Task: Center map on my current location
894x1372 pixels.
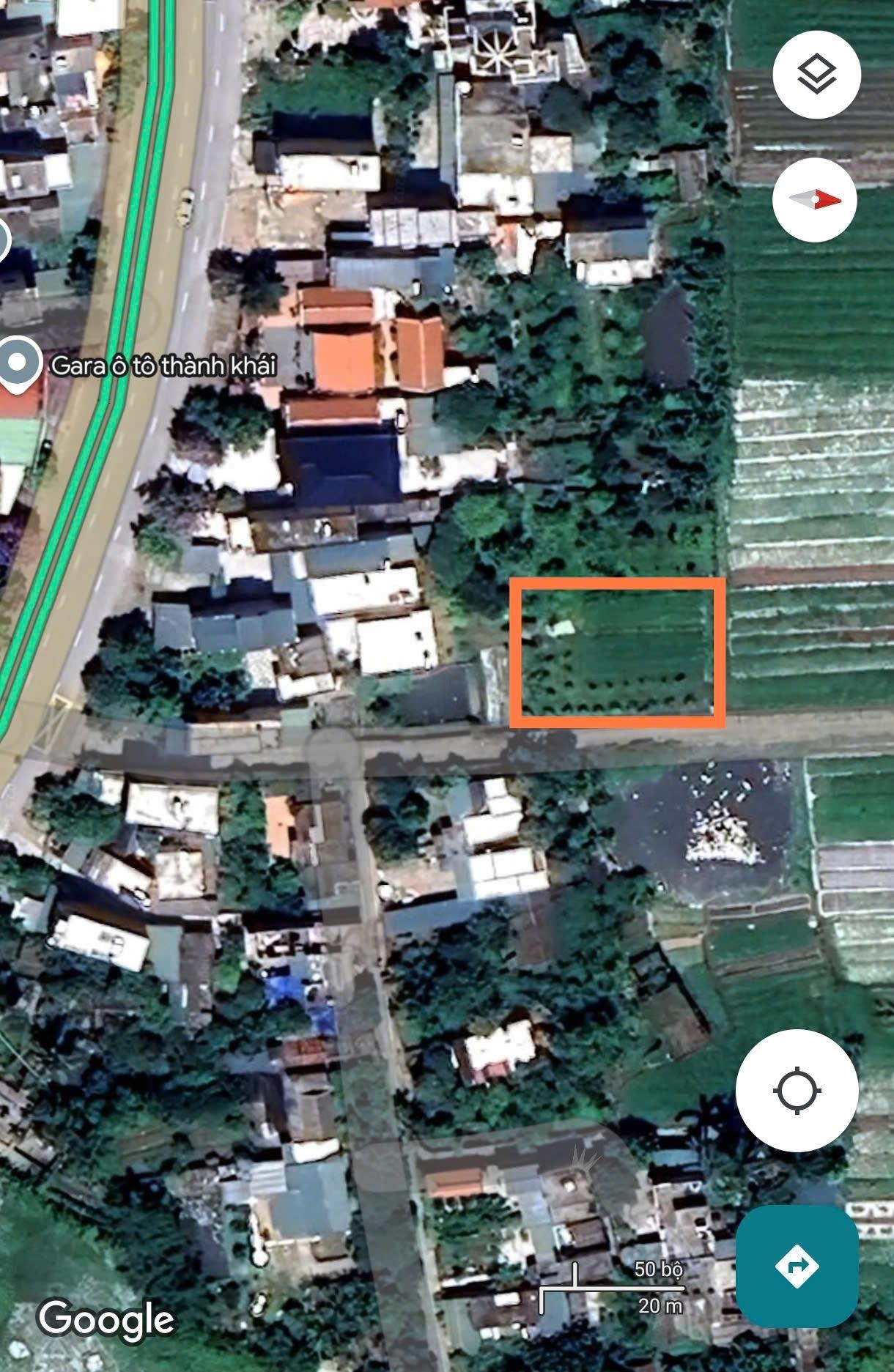Action: 797,1090
